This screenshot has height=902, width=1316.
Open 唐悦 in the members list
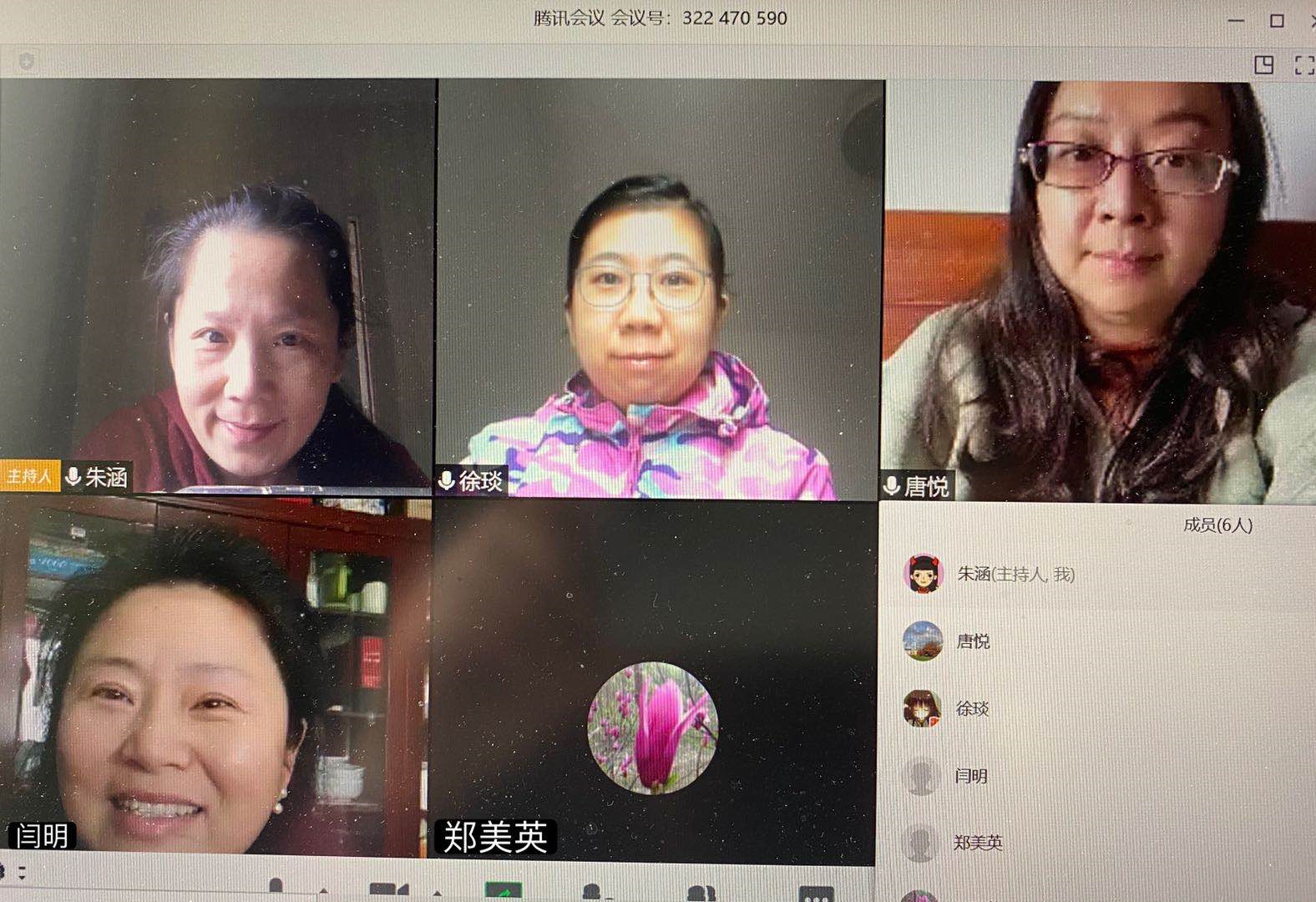pyautogui.click(x=973, y=641)
